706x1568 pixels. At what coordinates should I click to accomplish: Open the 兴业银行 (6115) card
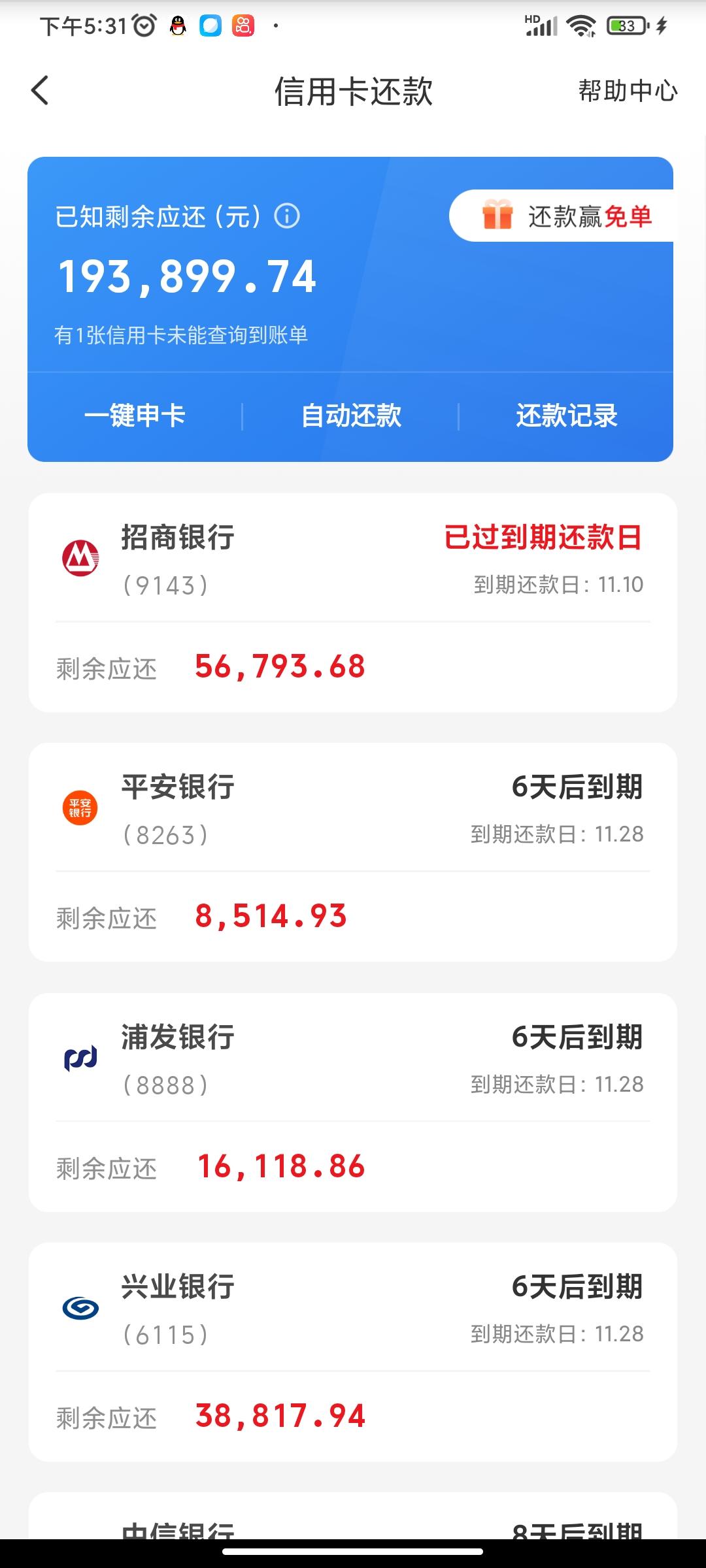click(x=353, y=1352)
